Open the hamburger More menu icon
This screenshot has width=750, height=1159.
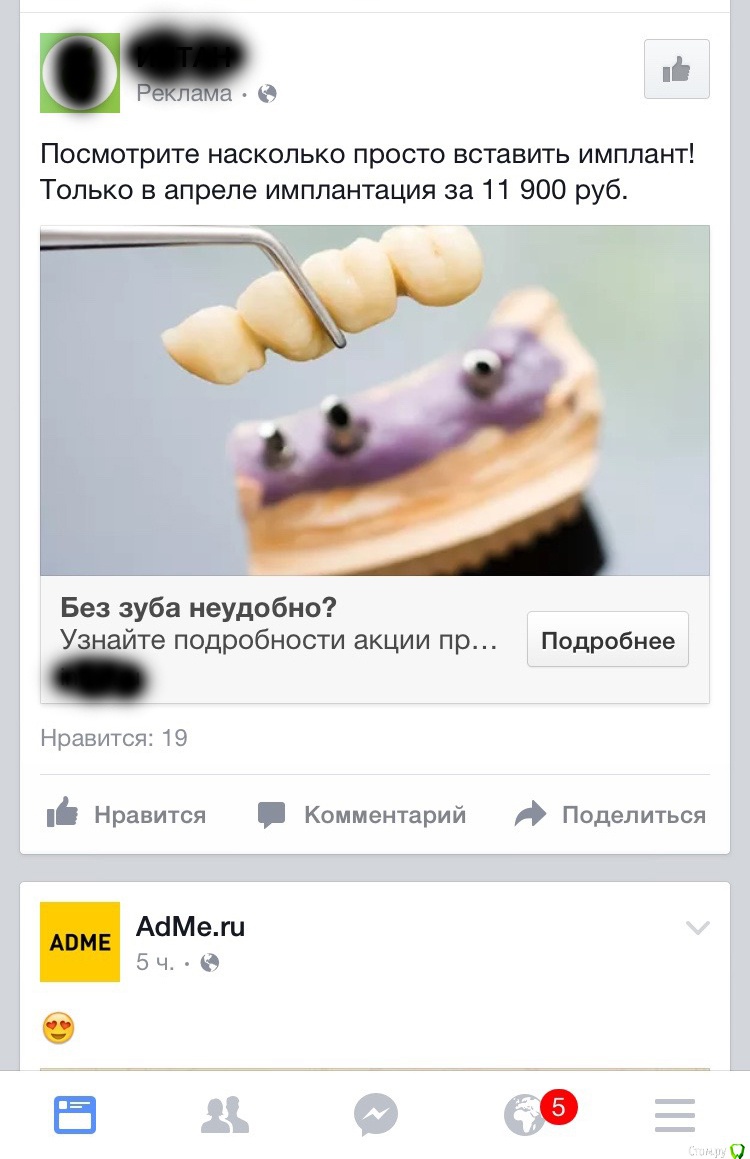click(674, 1114)
